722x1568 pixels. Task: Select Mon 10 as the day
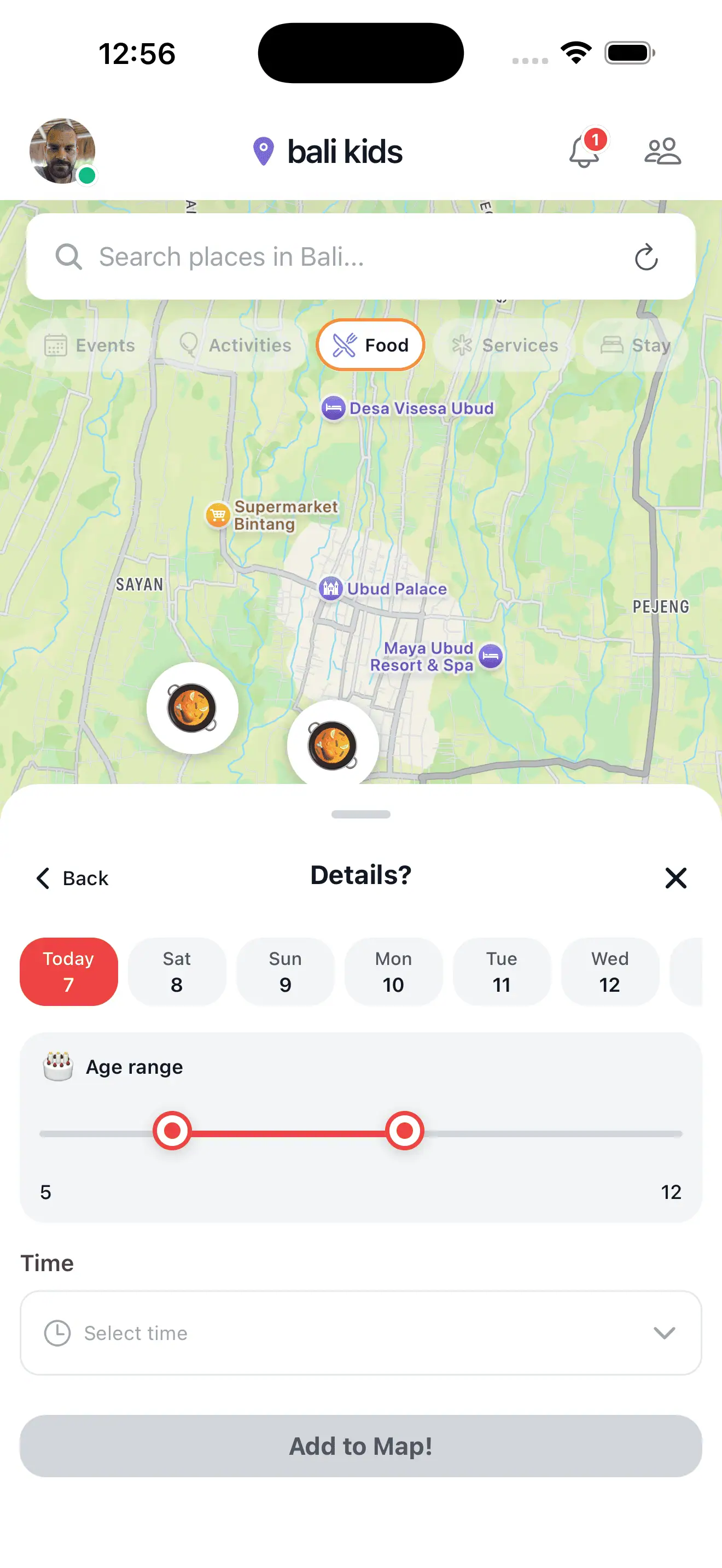coord(393,971)
